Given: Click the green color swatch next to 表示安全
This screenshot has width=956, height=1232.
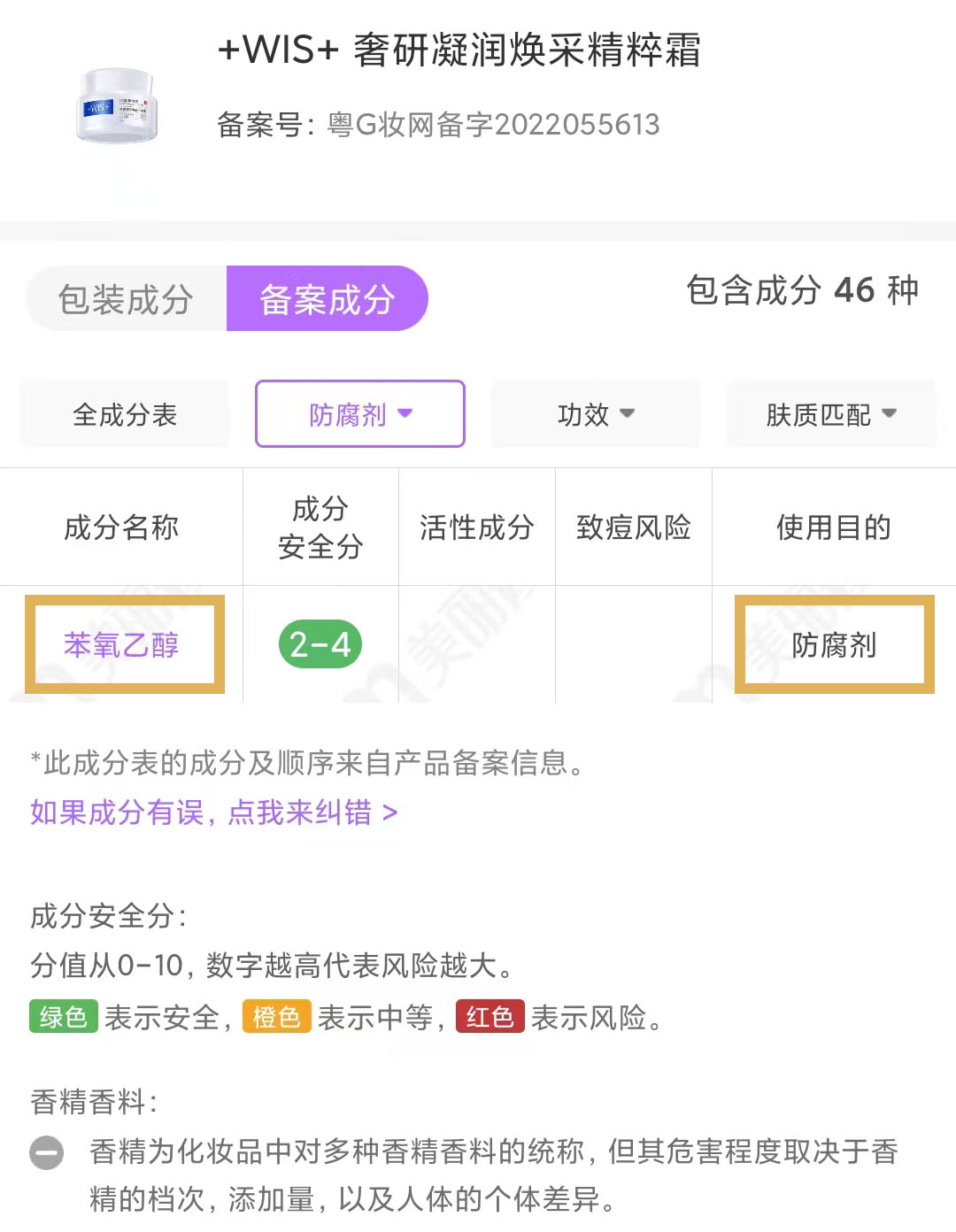Looking at the screenshot, I should 64,1016.
